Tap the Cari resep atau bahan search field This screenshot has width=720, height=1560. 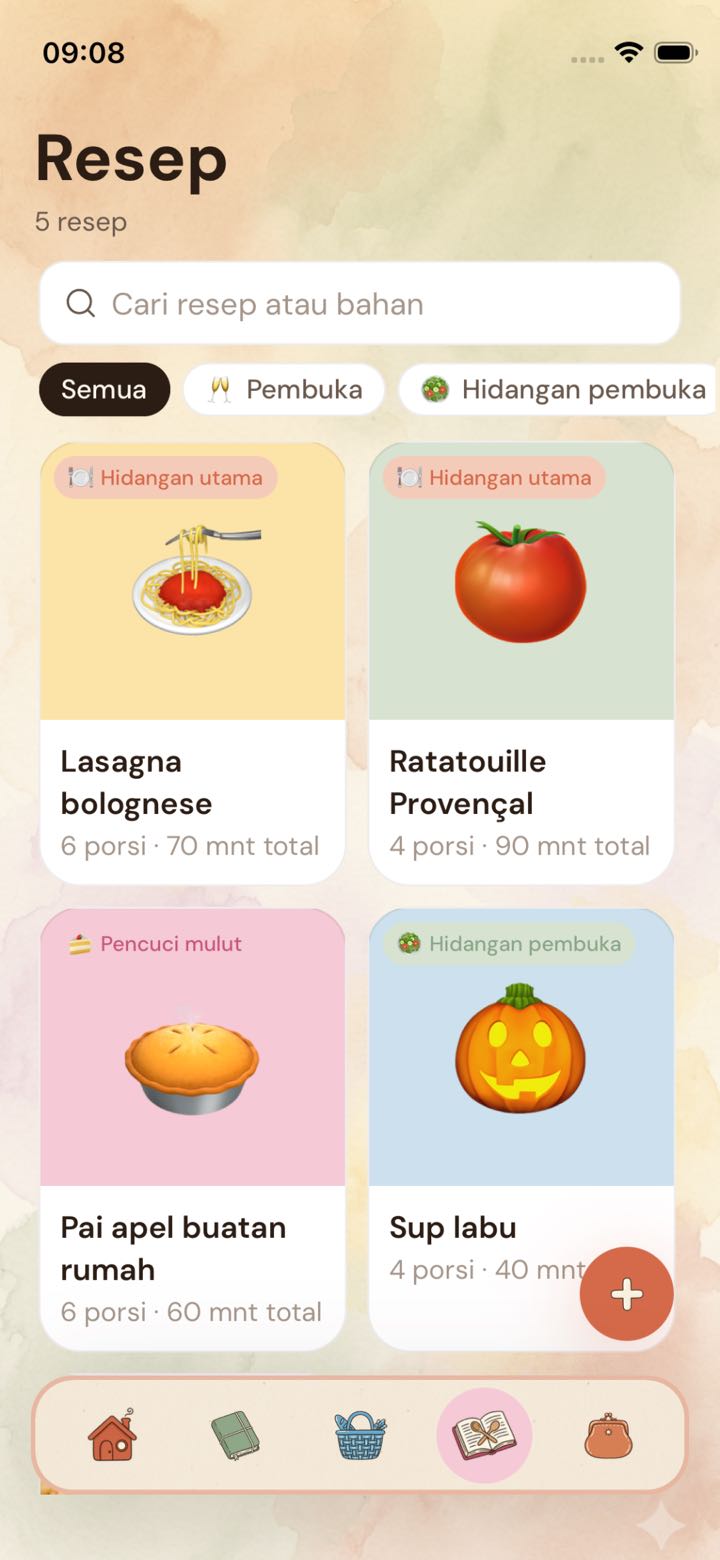pos(360,303)
